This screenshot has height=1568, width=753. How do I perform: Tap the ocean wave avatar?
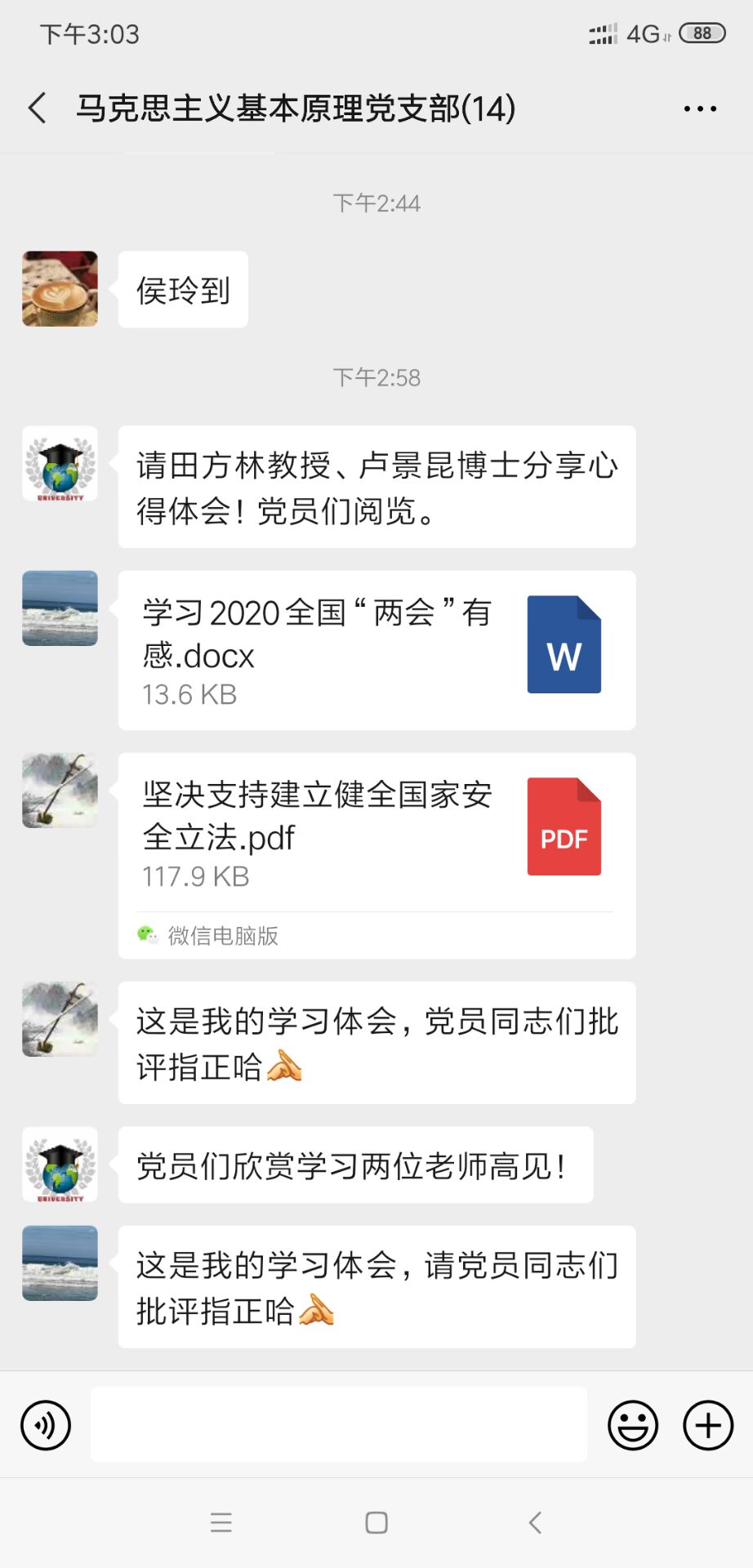click(59, 608)
